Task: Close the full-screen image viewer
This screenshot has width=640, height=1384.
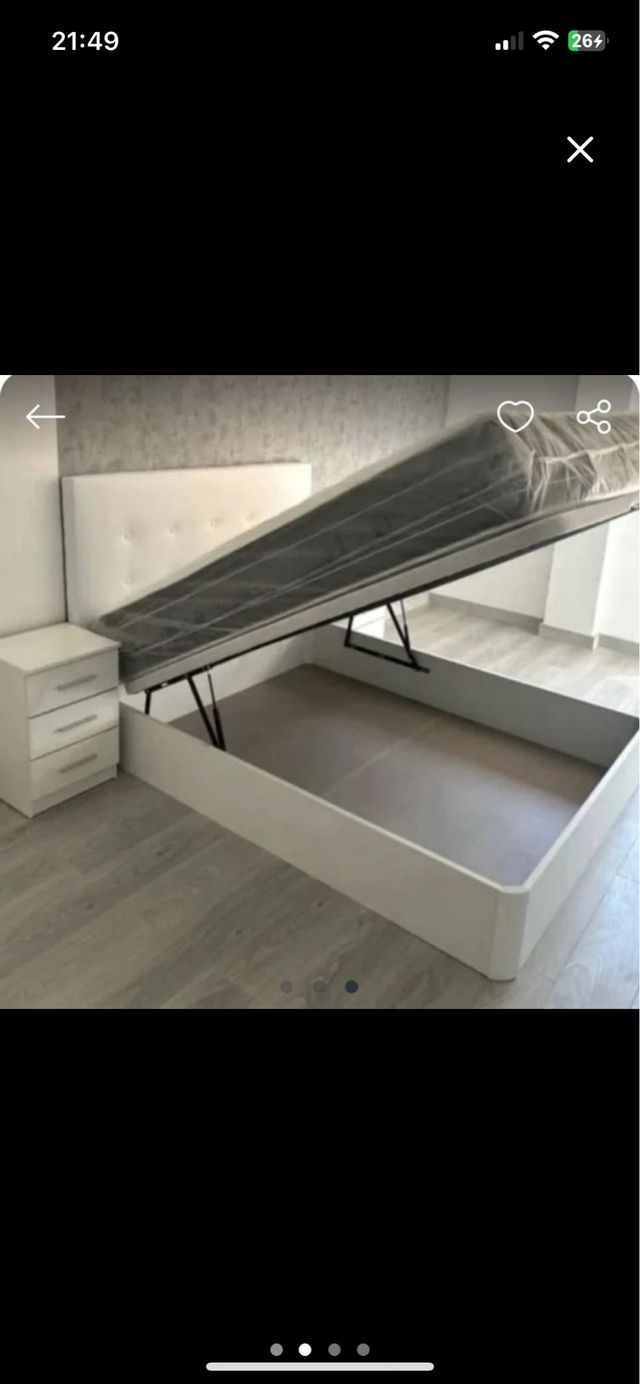Action: coord(580,150)
